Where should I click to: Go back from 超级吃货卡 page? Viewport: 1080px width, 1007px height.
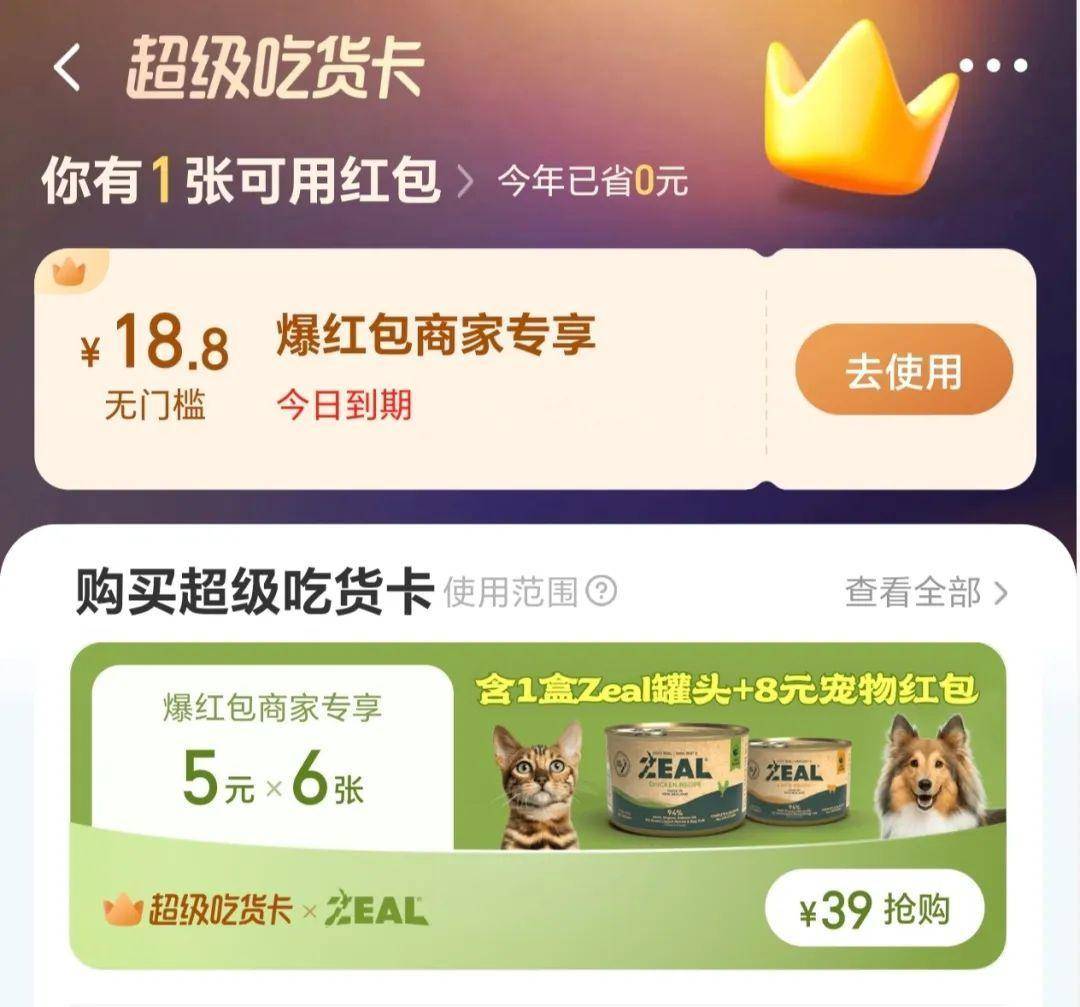pyautogui.click(x=67, y=70)
